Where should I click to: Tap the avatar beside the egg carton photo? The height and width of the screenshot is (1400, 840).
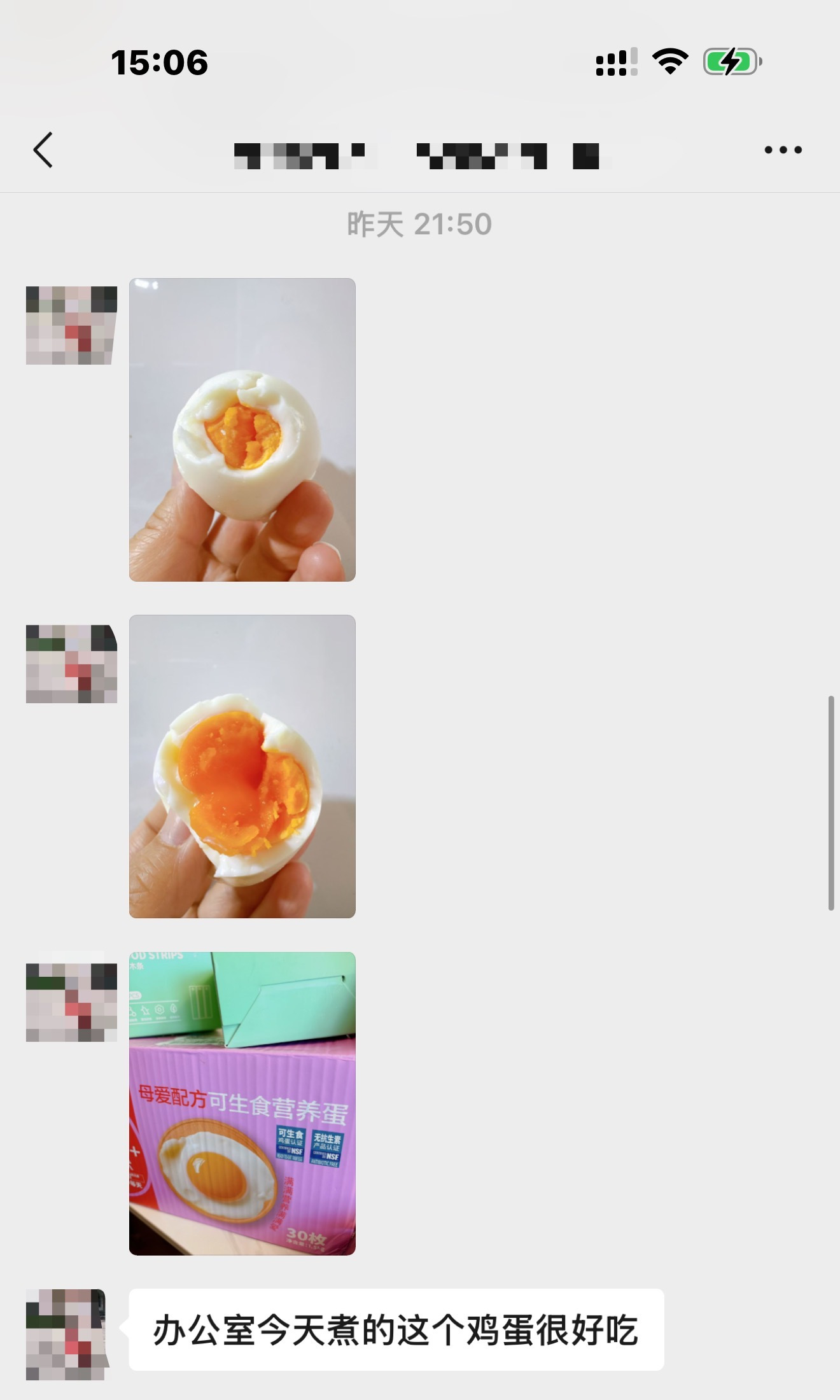pos(71,1002)
